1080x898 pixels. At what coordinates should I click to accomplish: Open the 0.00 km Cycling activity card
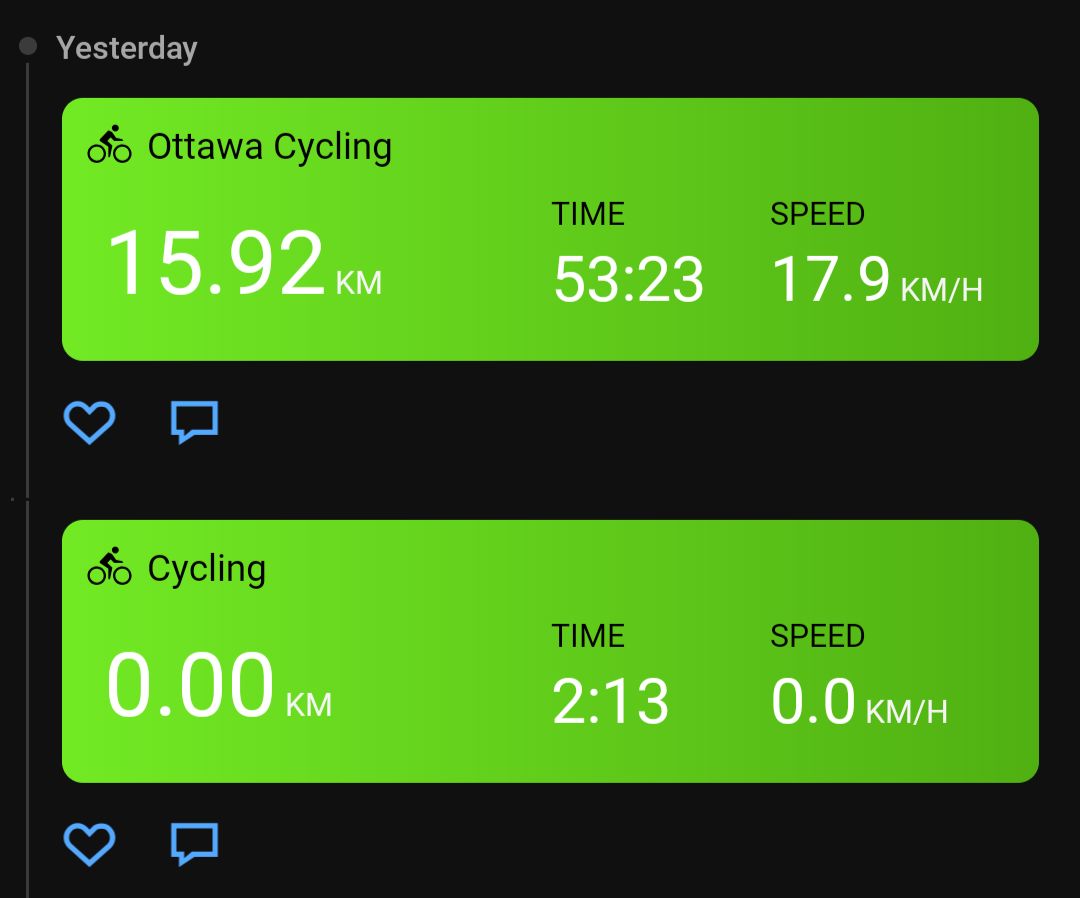tap(550, 651)
